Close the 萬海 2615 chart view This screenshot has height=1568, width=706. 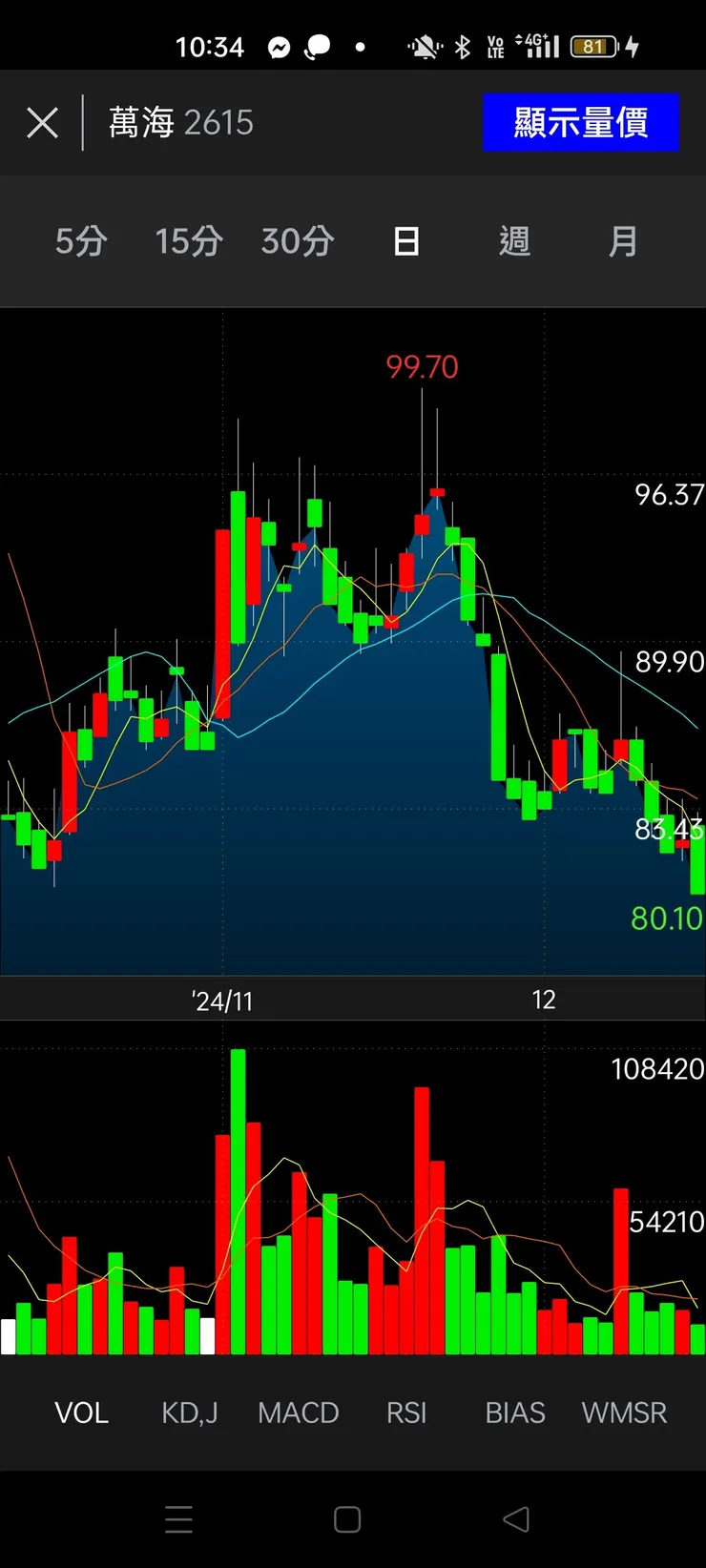pos(42,123)
